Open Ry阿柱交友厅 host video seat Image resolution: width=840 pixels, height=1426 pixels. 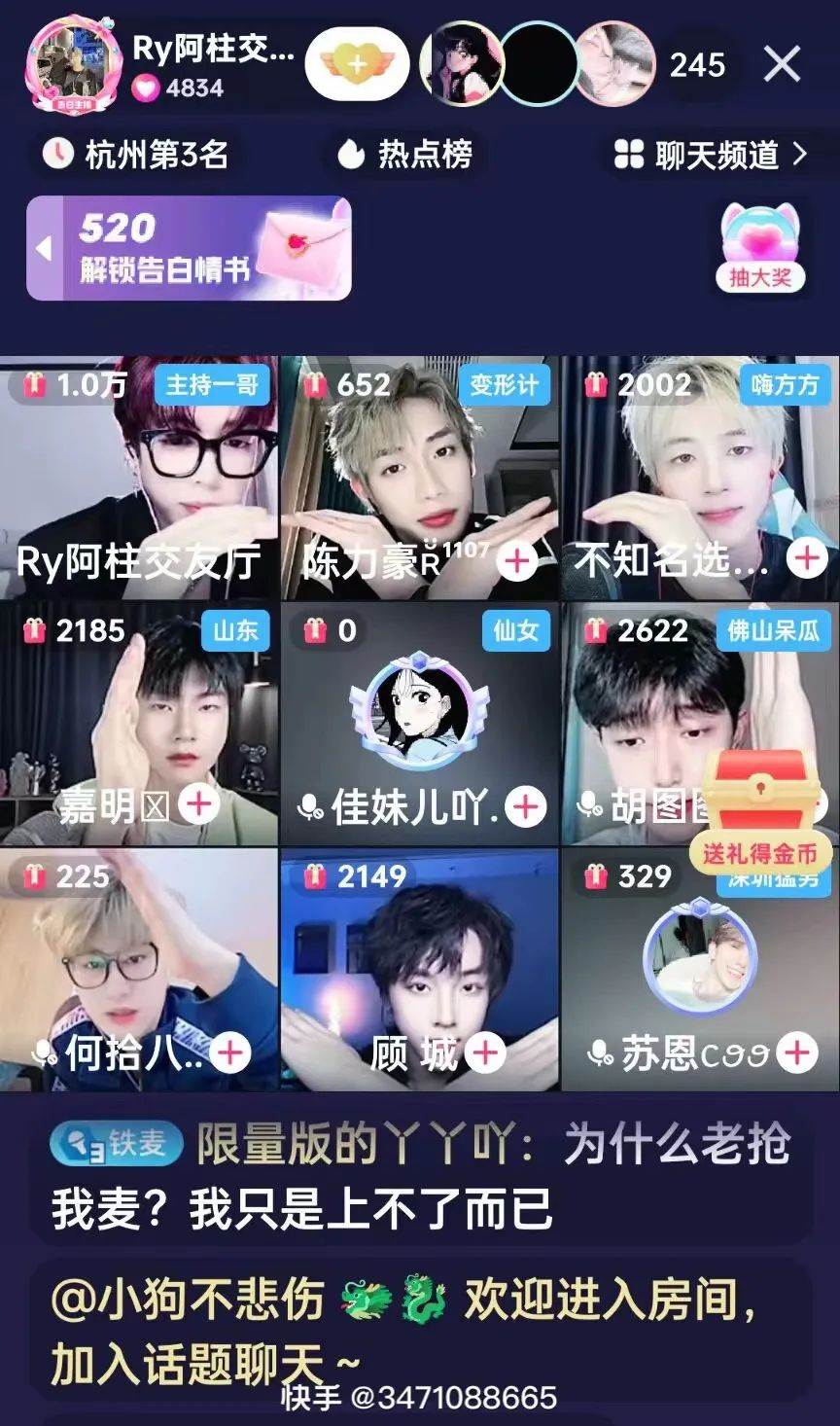point(139,477)
